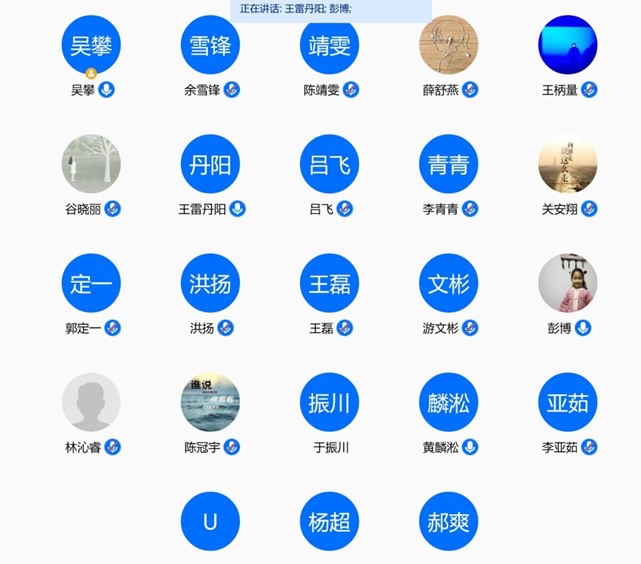
Task: Tap 林沁睿's default gray avatar
Action: (91, 402)
